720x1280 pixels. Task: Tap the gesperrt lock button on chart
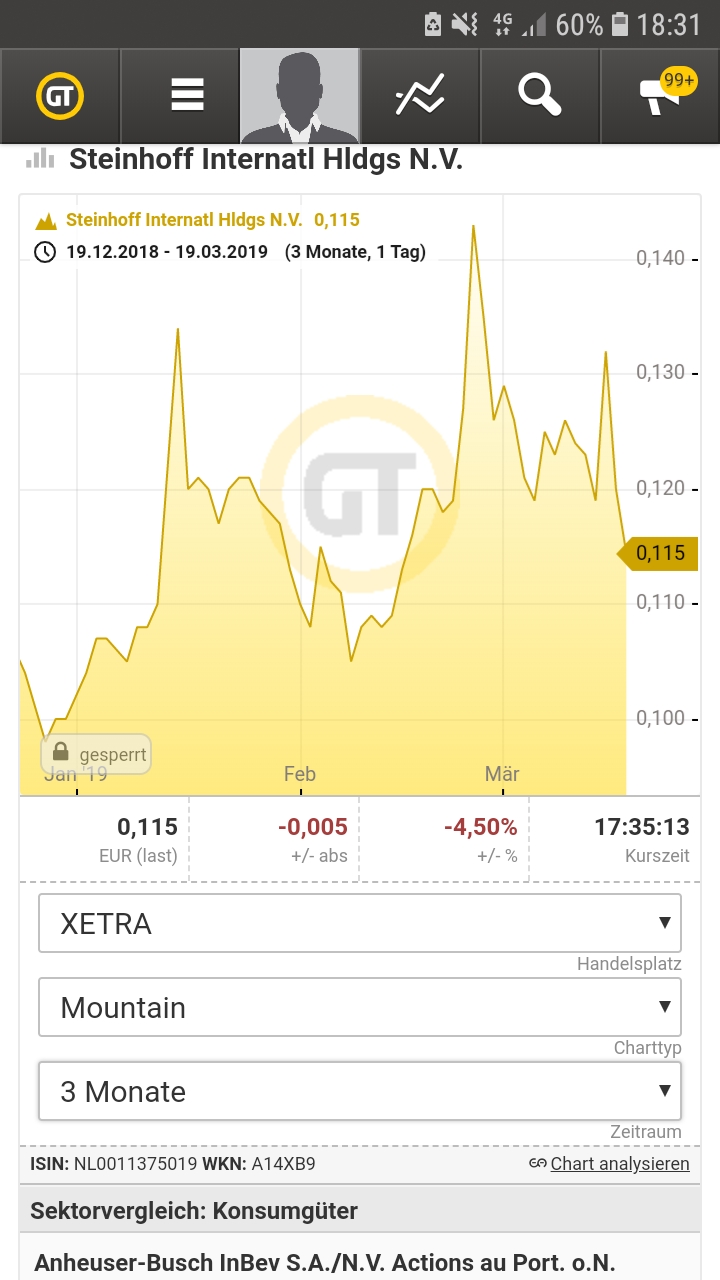point(98,754)
